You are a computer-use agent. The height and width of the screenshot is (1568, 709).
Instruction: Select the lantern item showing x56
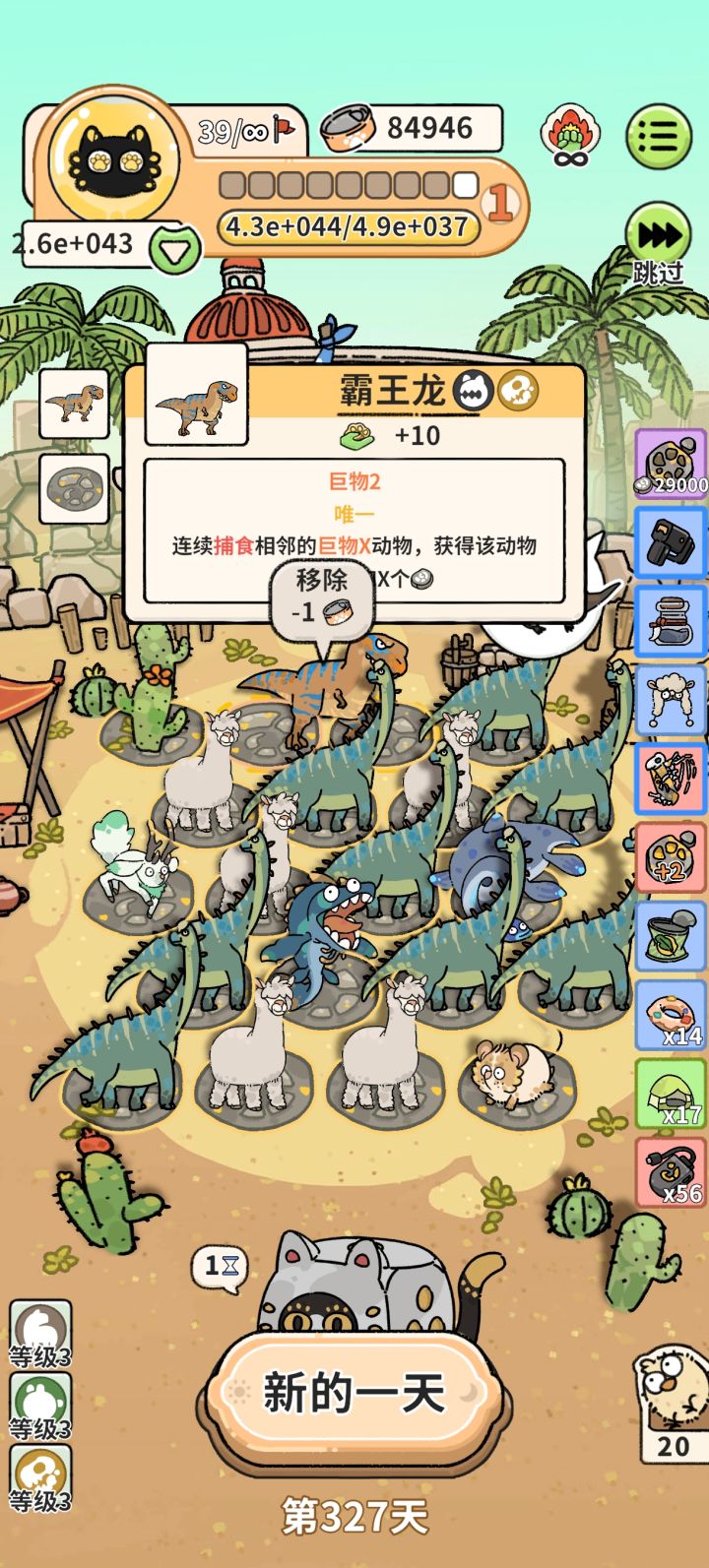coord(670,1173)
